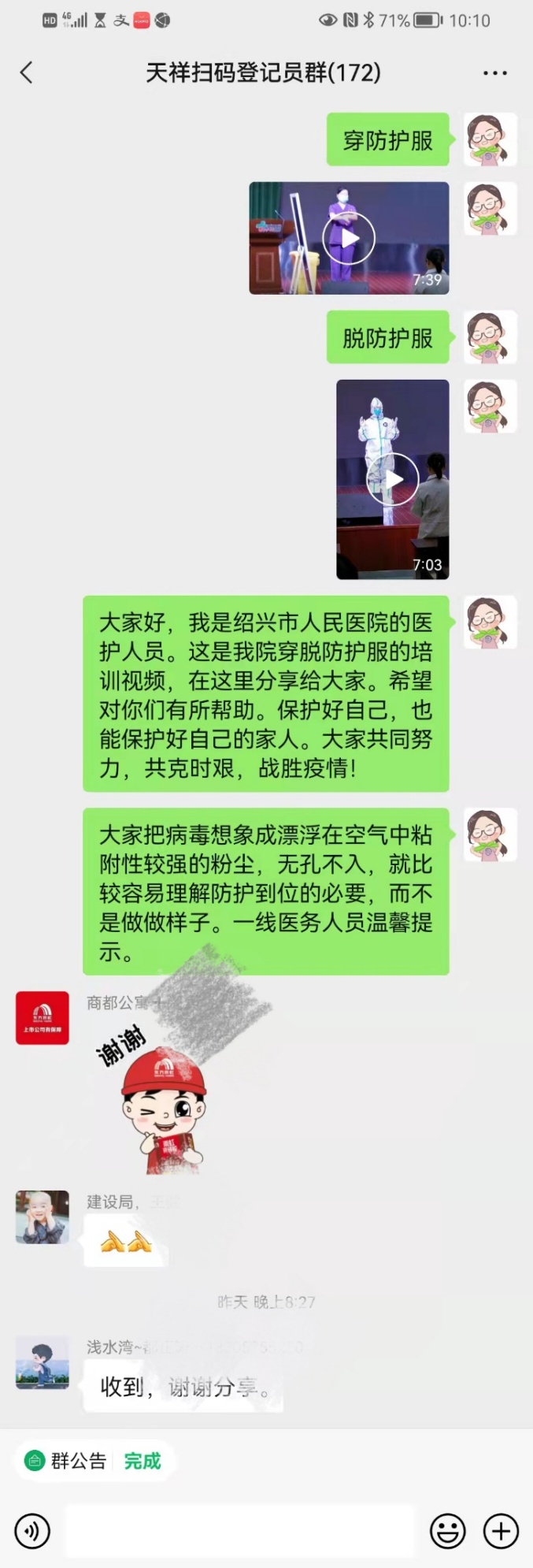Open avatar beside 穿防护服 message
The width and height of the screenshot is (533, 1568).
click(x=490, y=139)
